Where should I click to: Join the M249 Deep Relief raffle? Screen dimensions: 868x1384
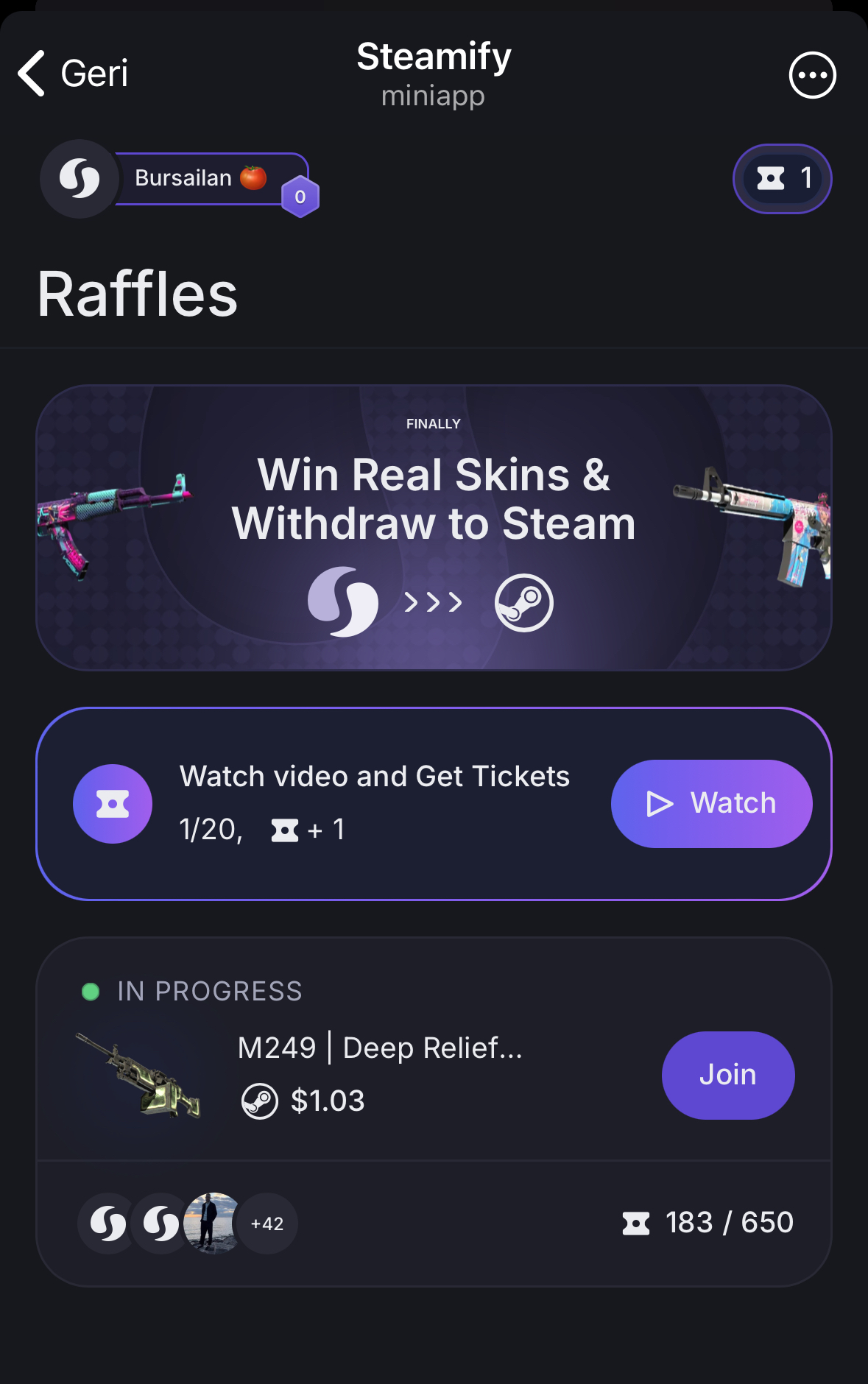[x=727, y=1075]
